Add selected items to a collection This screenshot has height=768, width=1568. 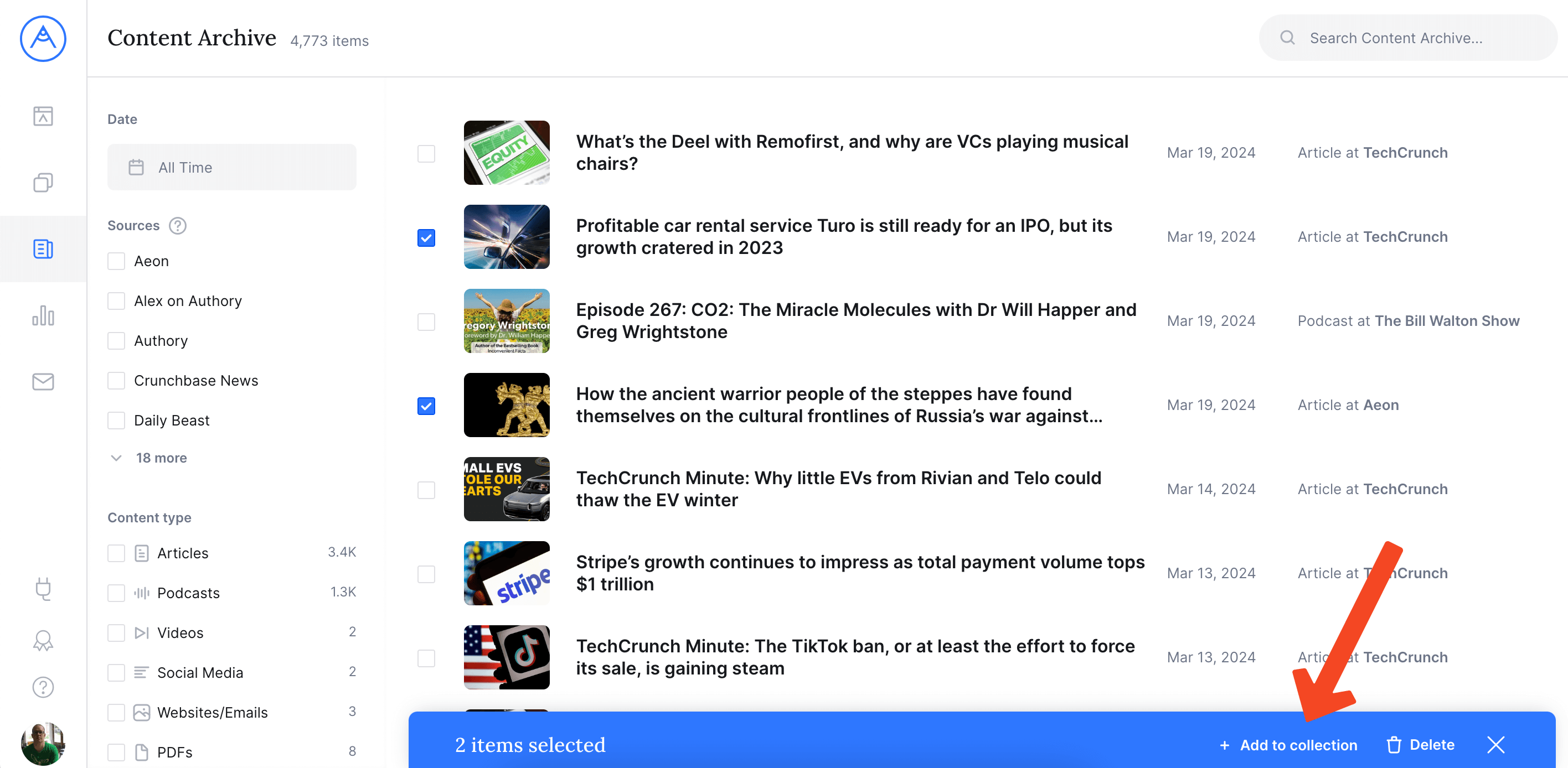[1288, 745]
